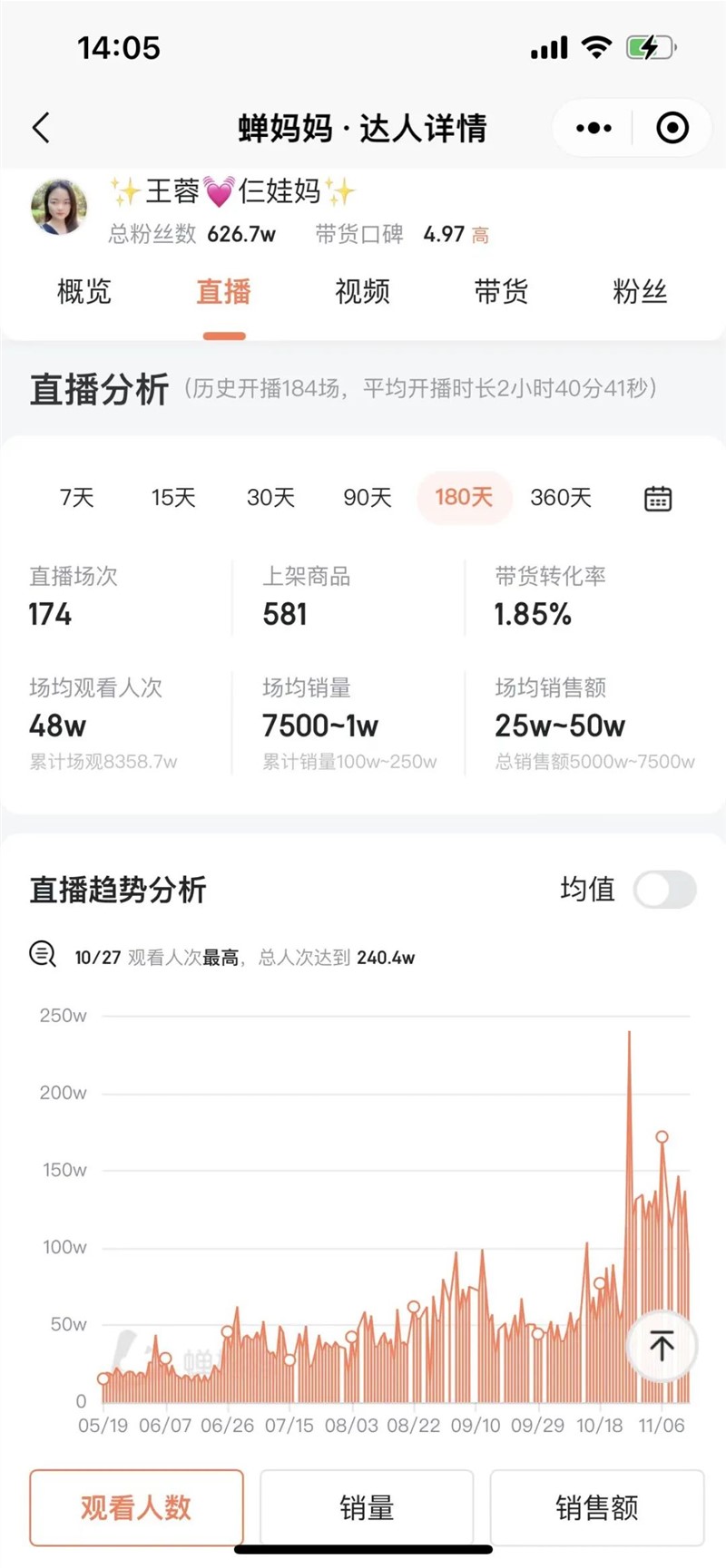This screenshot has height=1568, width=726.
Task: Close the mini program with the circle button
Action: point(672,128)
